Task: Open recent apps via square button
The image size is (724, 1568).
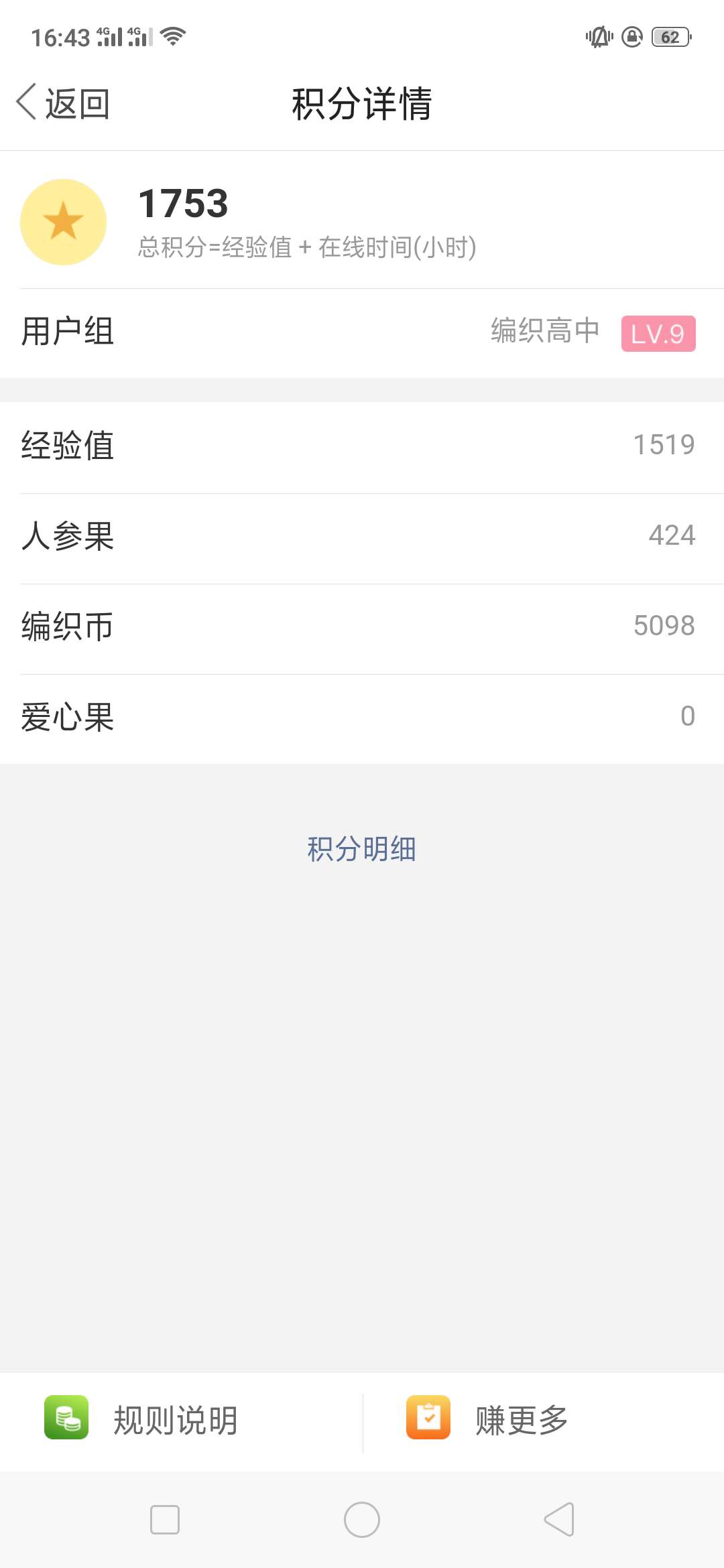Action: 165,1520
